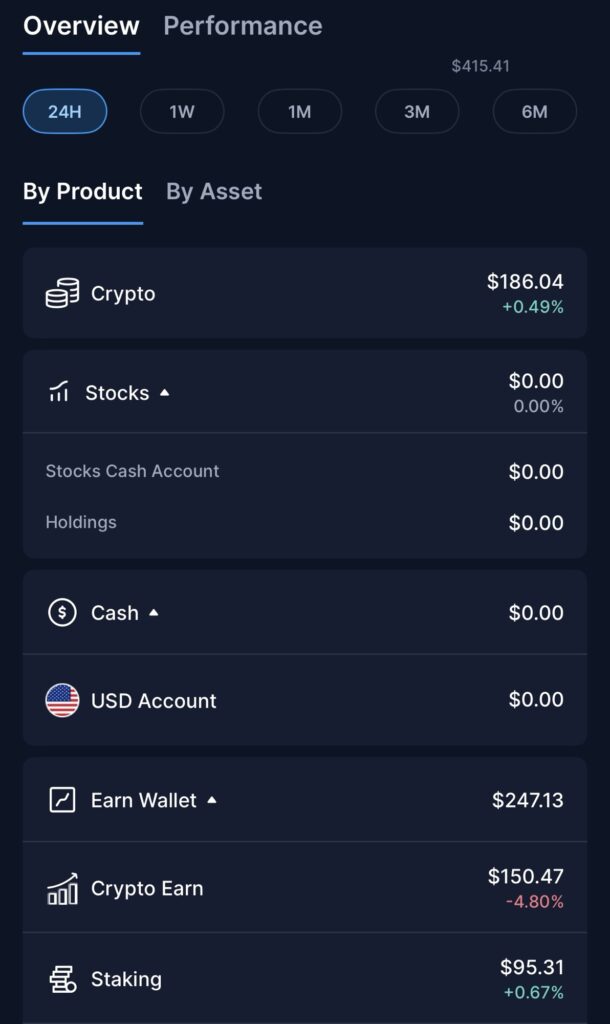Open the USD Account row

coord(304,700)
